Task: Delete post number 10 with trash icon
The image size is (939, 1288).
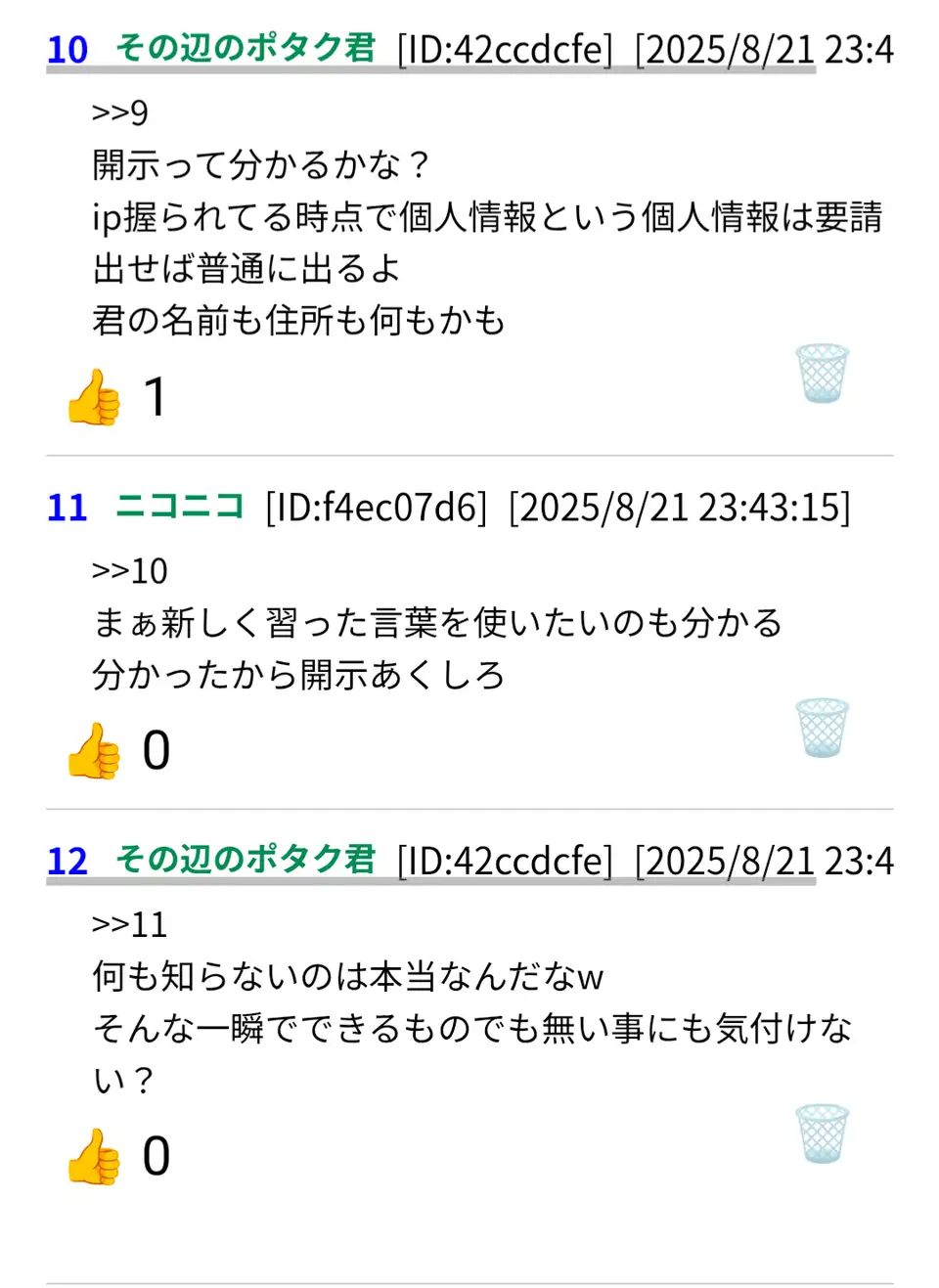Action: click(x=822, y=374)
